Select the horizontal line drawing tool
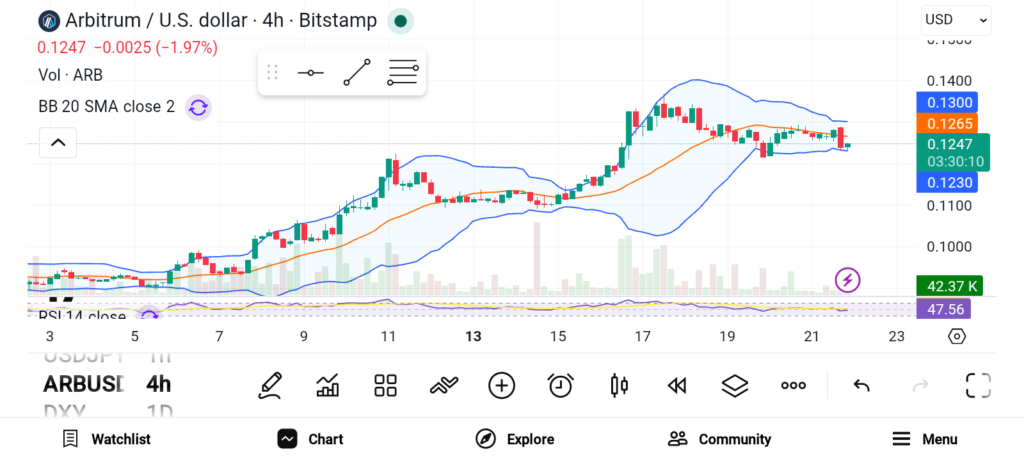Screen dimensions: 1024x461 coord(311,73)
